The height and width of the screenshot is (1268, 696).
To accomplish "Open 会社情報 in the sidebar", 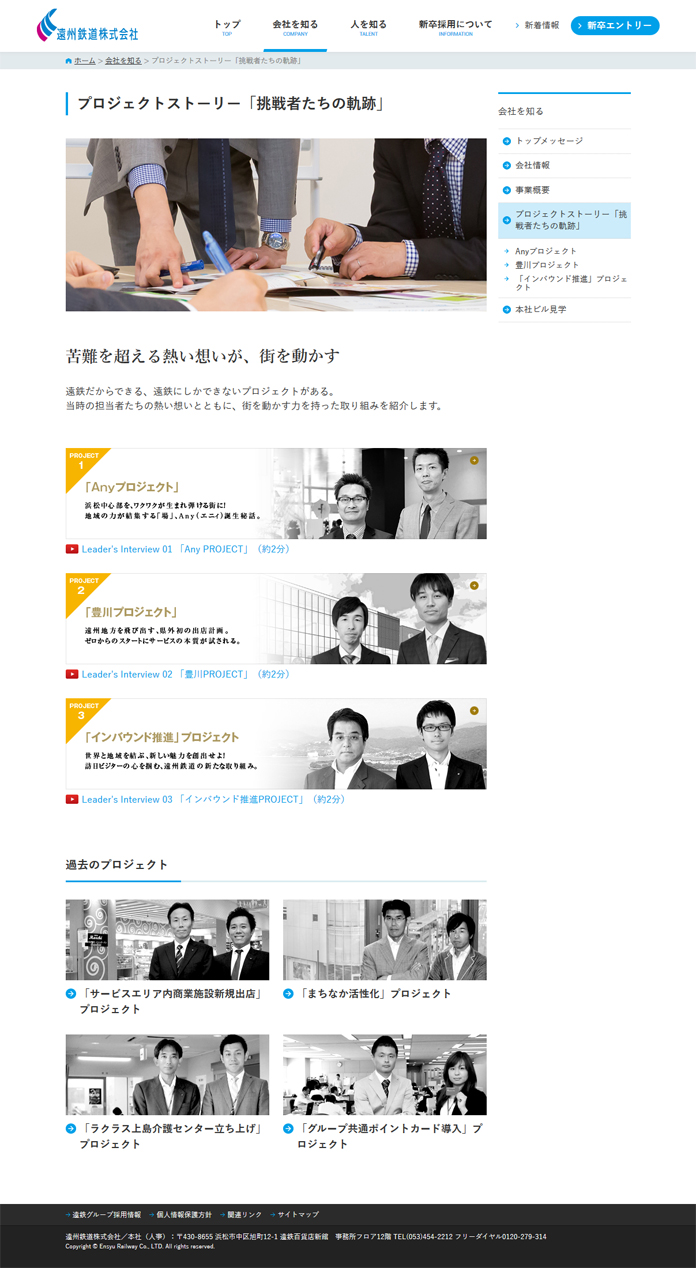I will [x=532, y=165].
